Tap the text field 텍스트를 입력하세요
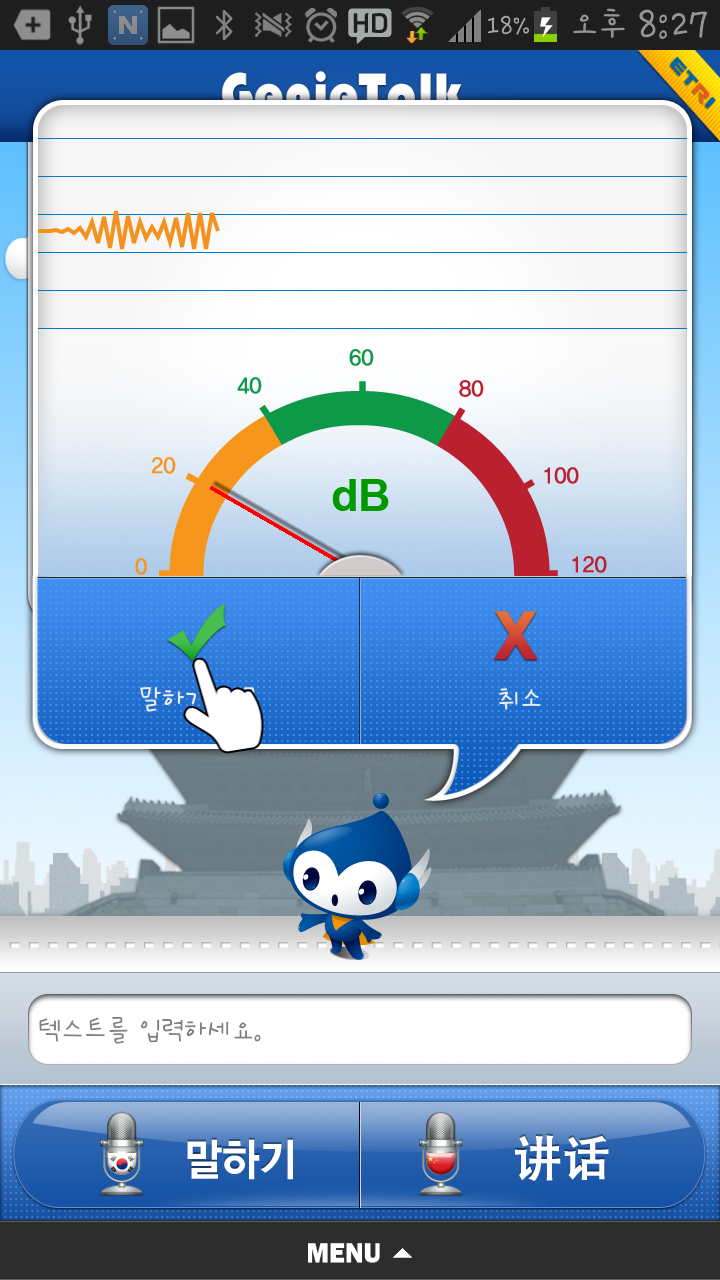This screenshot has width=720, height=1280. pos(360,1029)
